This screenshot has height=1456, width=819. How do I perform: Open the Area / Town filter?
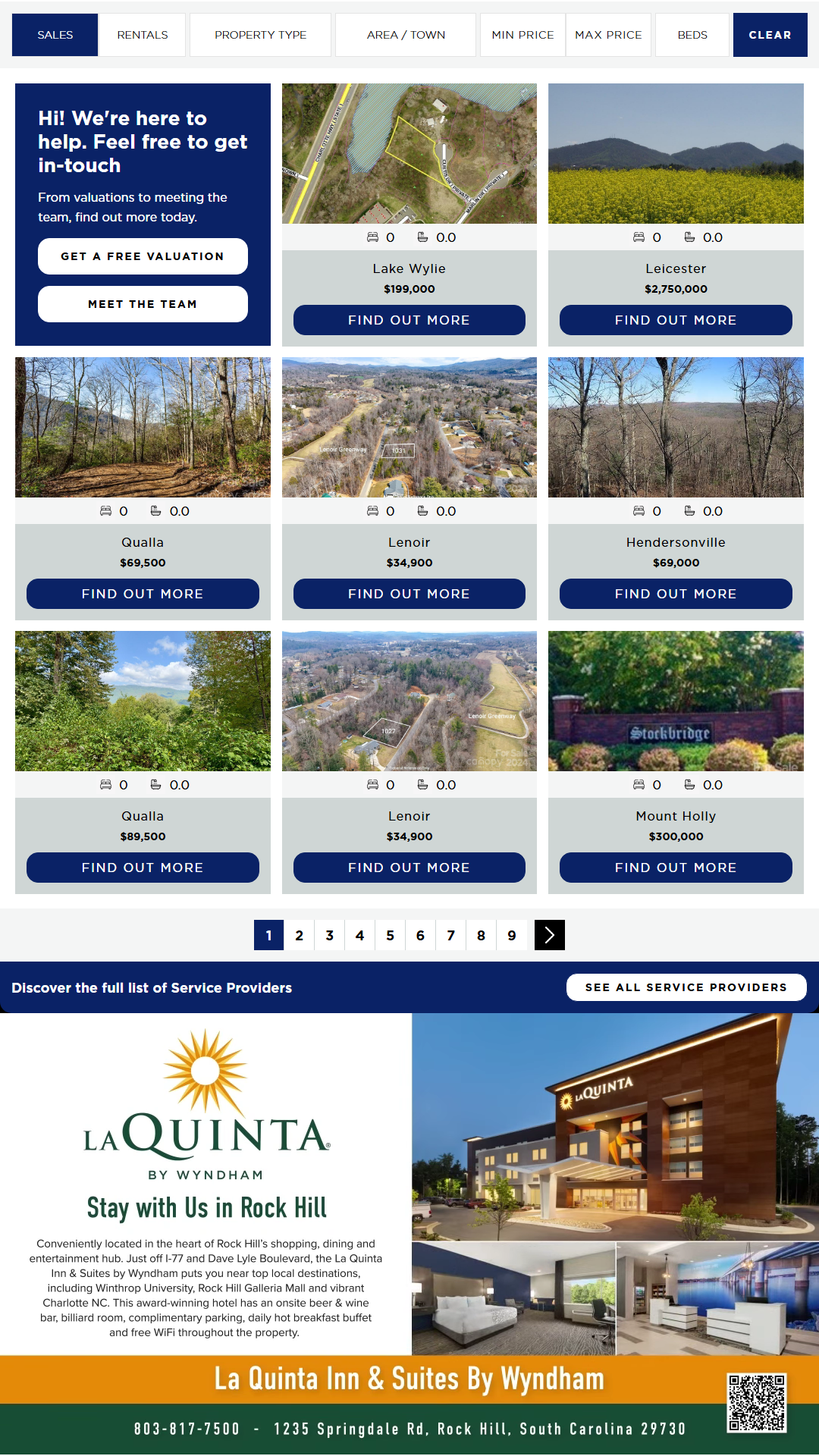coord(406,35)
